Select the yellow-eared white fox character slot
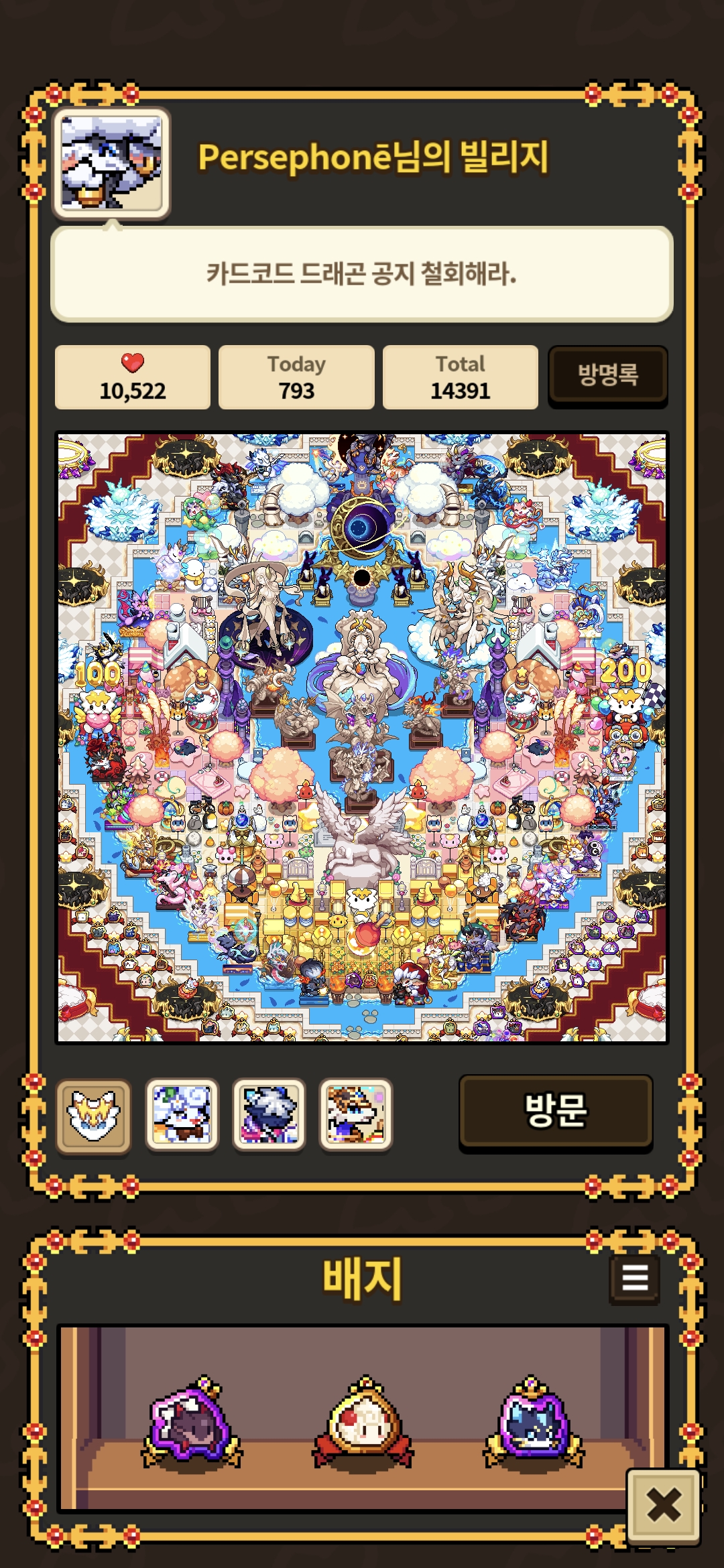 click(94, 1116)
